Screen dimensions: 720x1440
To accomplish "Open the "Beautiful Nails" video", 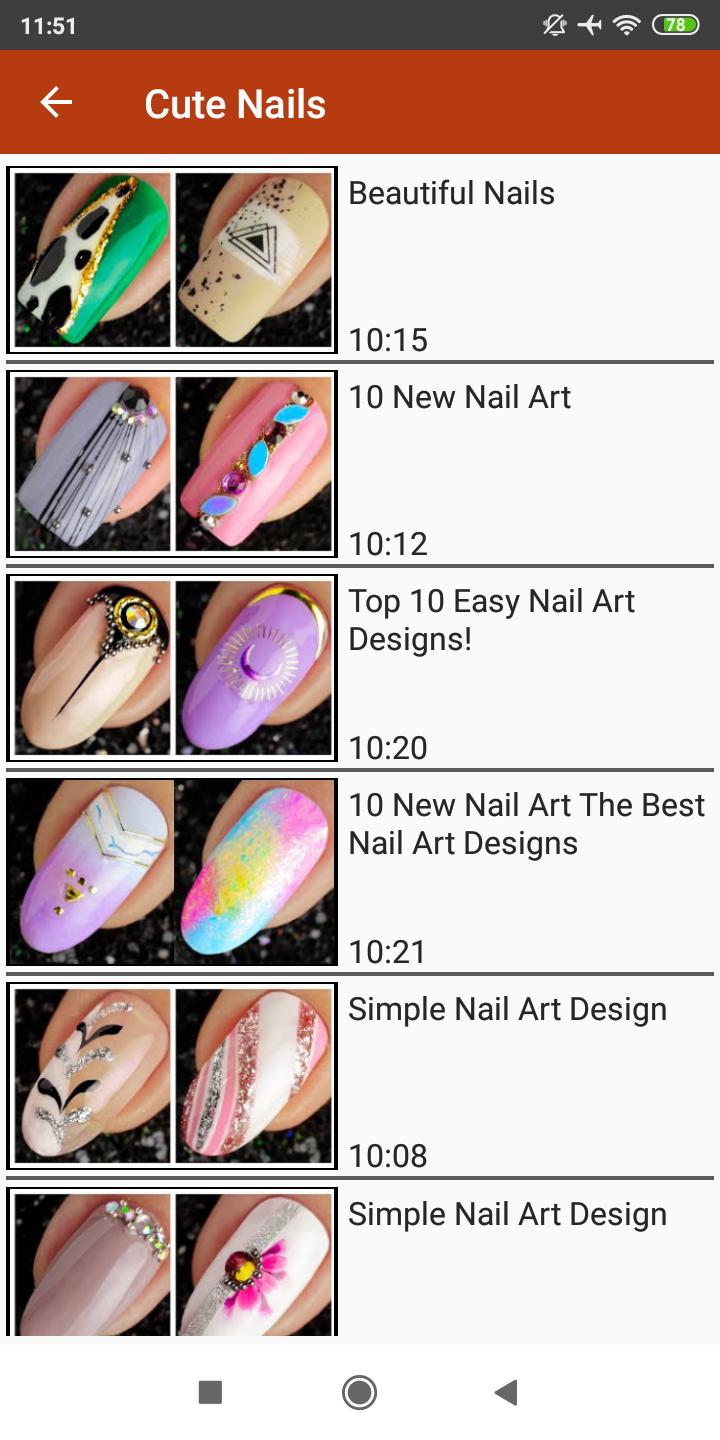I will coord(360,260).
